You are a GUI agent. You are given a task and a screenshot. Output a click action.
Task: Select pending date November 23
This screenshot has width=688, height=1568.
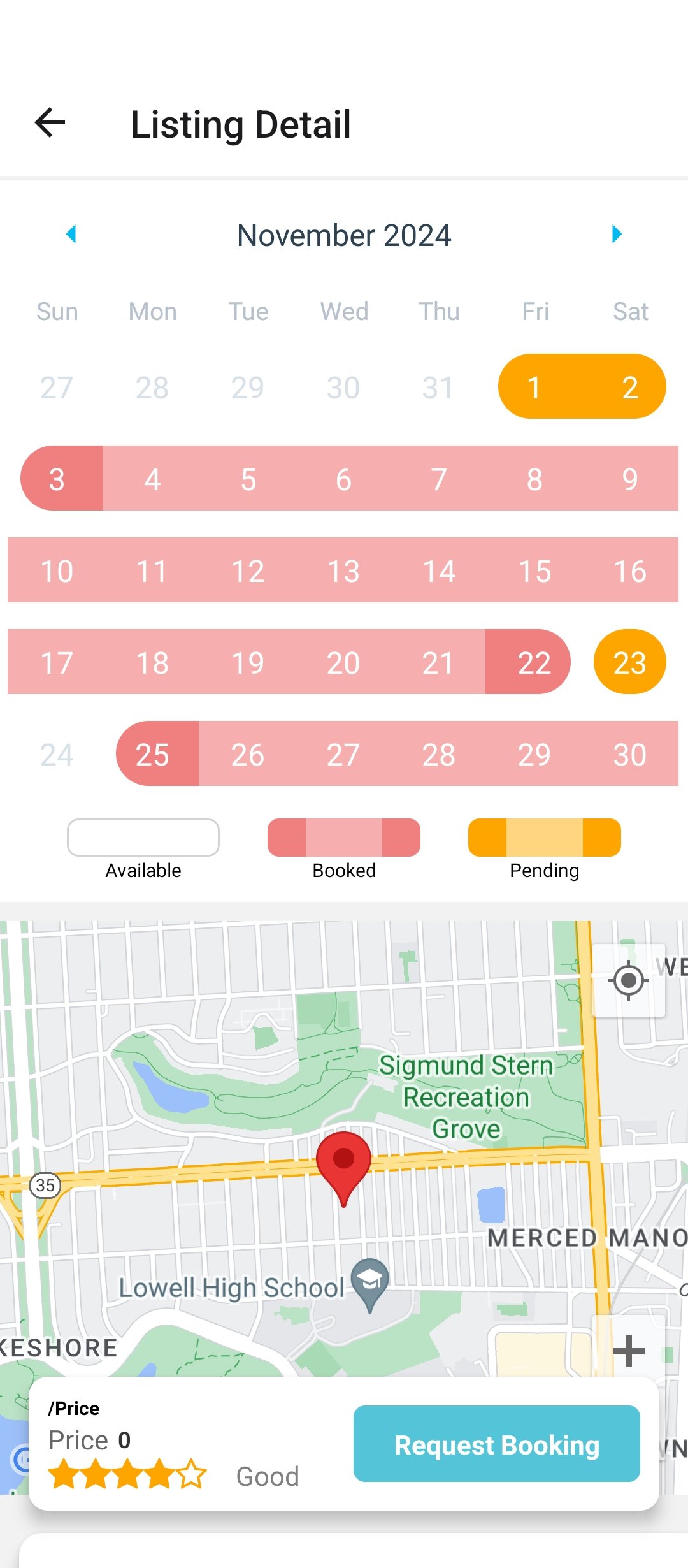pos(629,662)
